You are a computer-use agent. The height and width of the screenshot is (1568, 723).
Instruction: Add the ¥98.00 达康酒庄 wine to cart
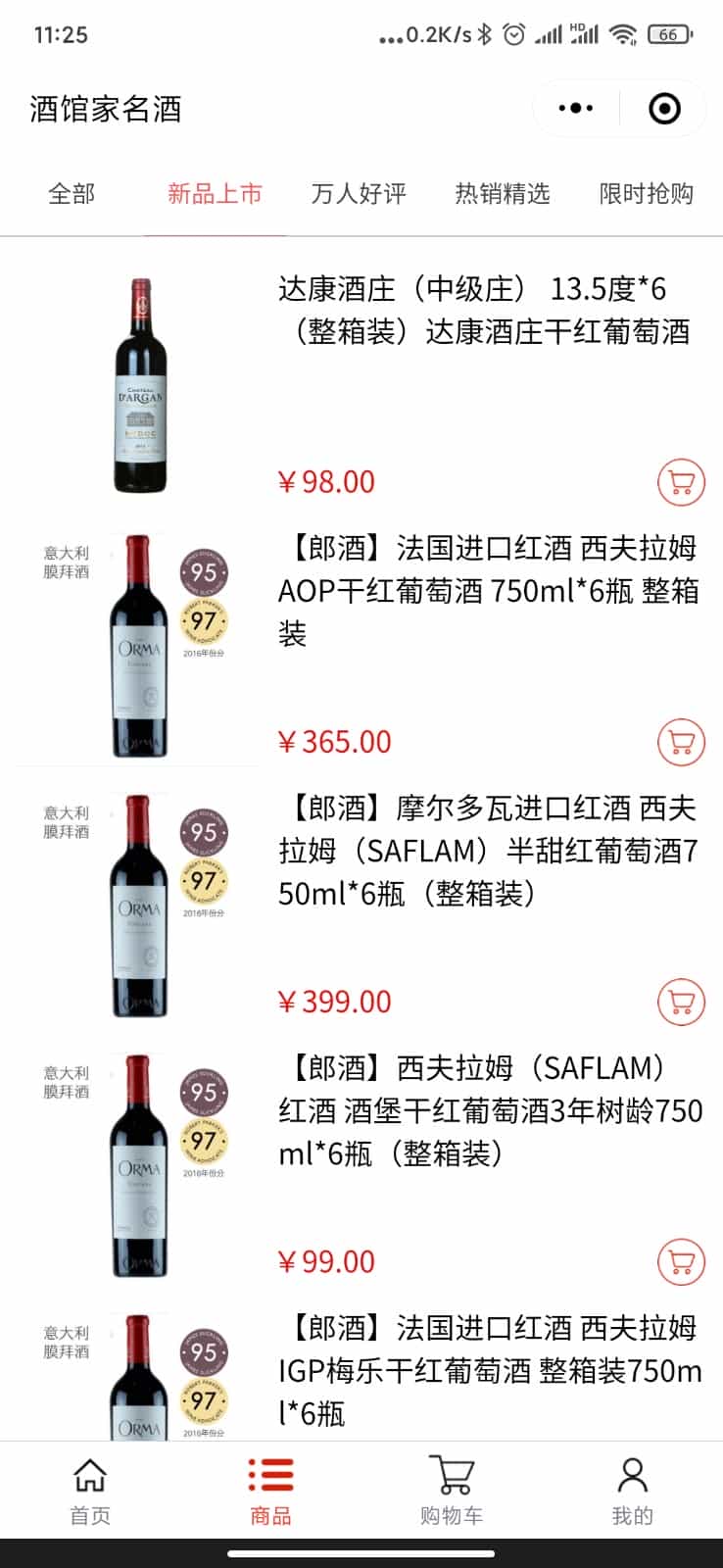coord(681,482)
